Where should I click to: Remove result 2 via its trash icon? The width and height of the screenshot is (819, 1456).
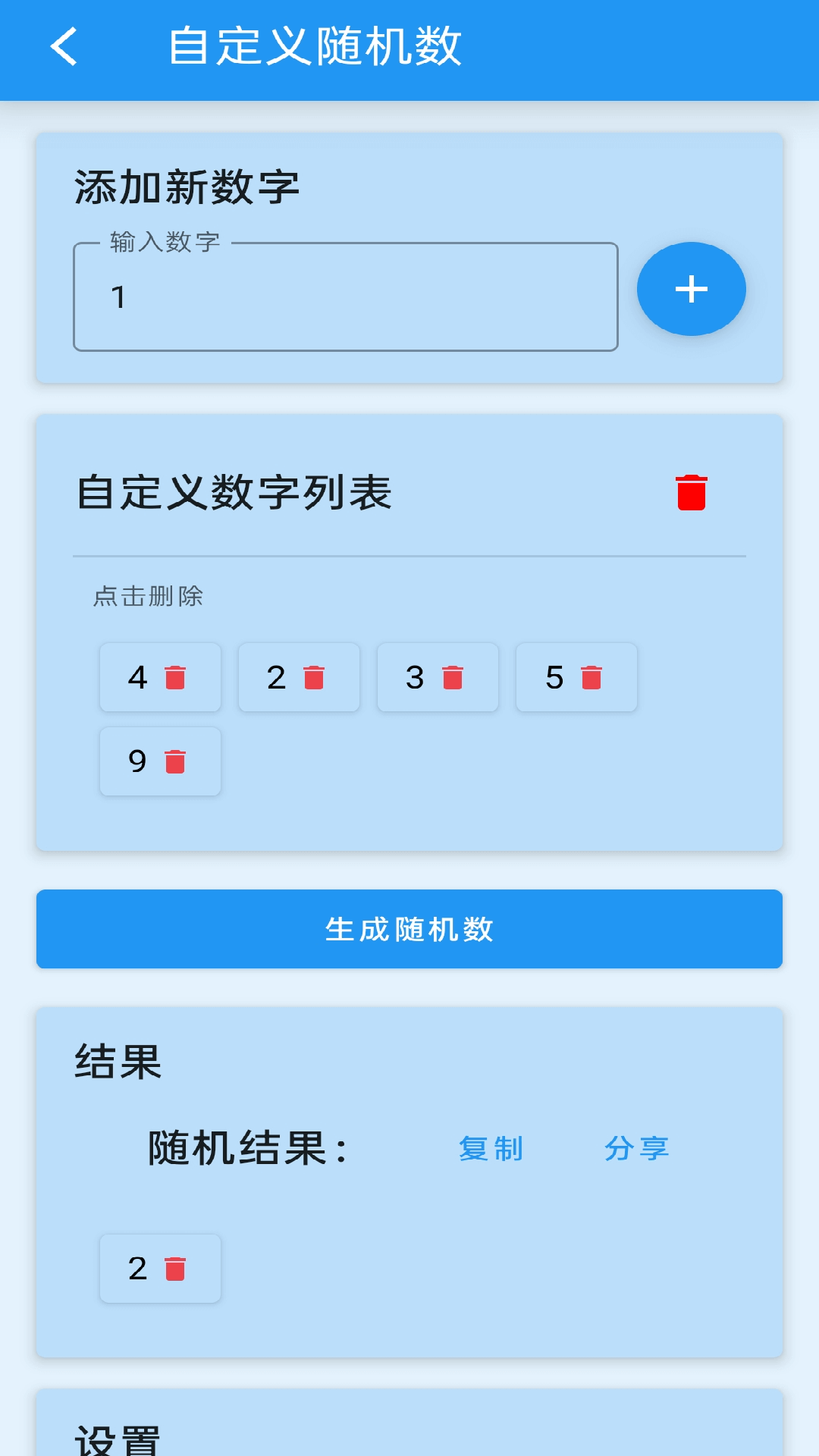click(x=177, y=1269)
